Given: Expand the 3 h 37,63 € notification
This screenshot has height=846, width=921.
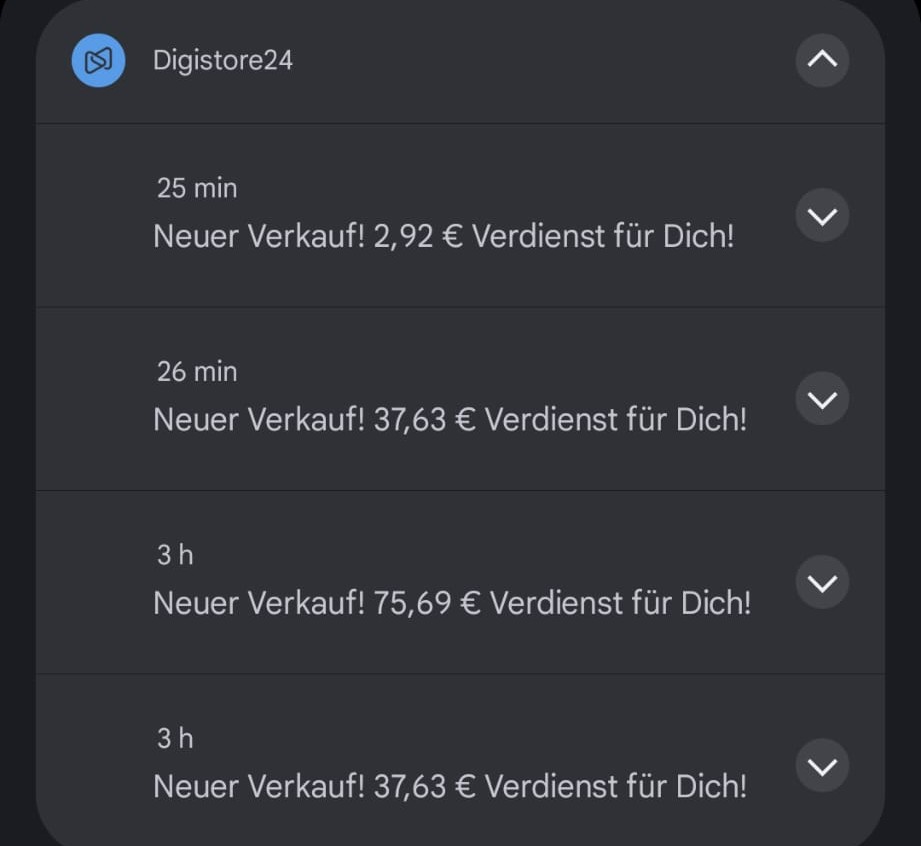Looking at the screenshot, I should (822, 766).
